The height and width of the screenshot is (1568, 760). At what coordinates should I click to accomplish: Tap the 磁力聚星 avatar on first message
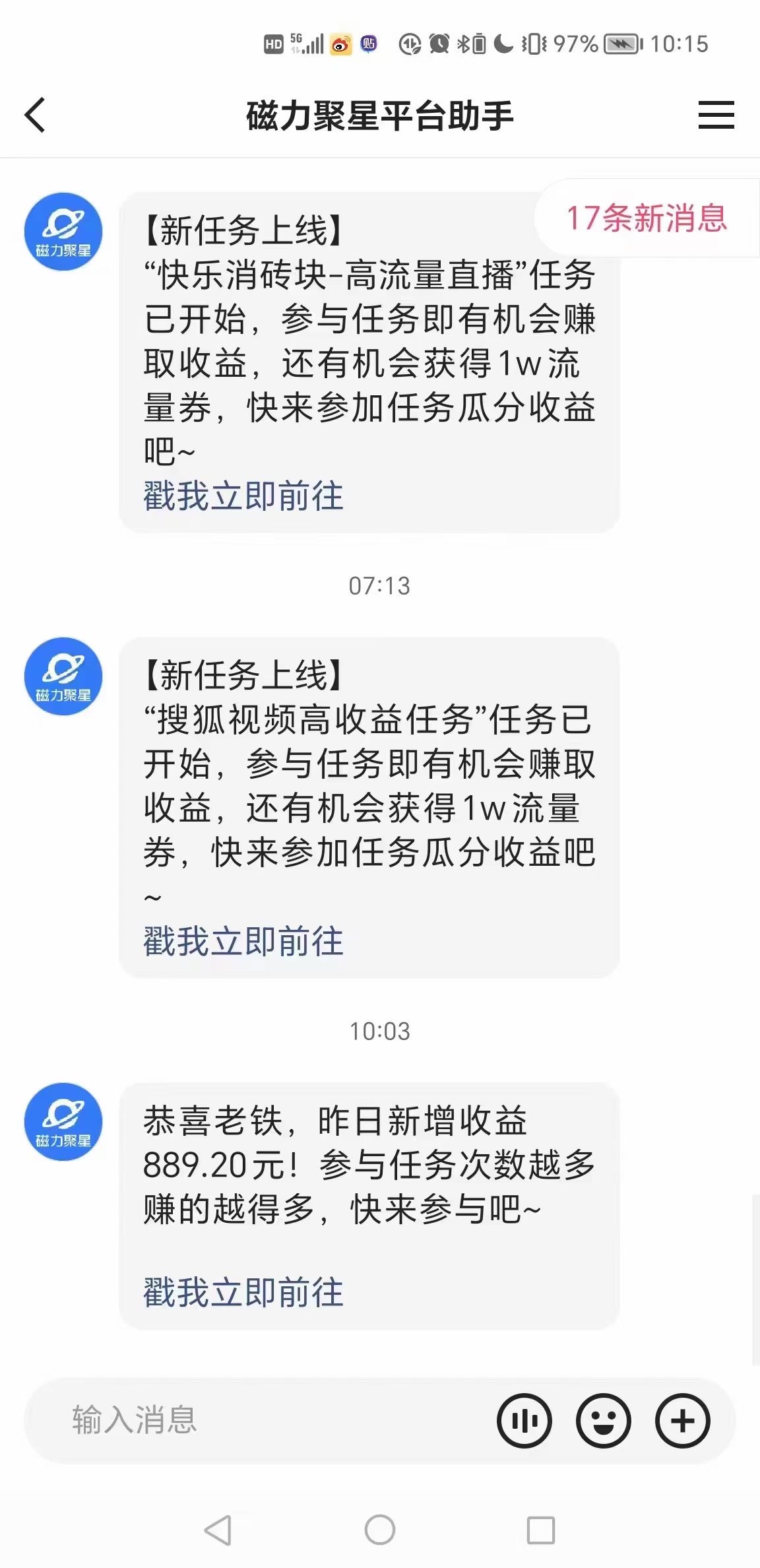point(63,232)
